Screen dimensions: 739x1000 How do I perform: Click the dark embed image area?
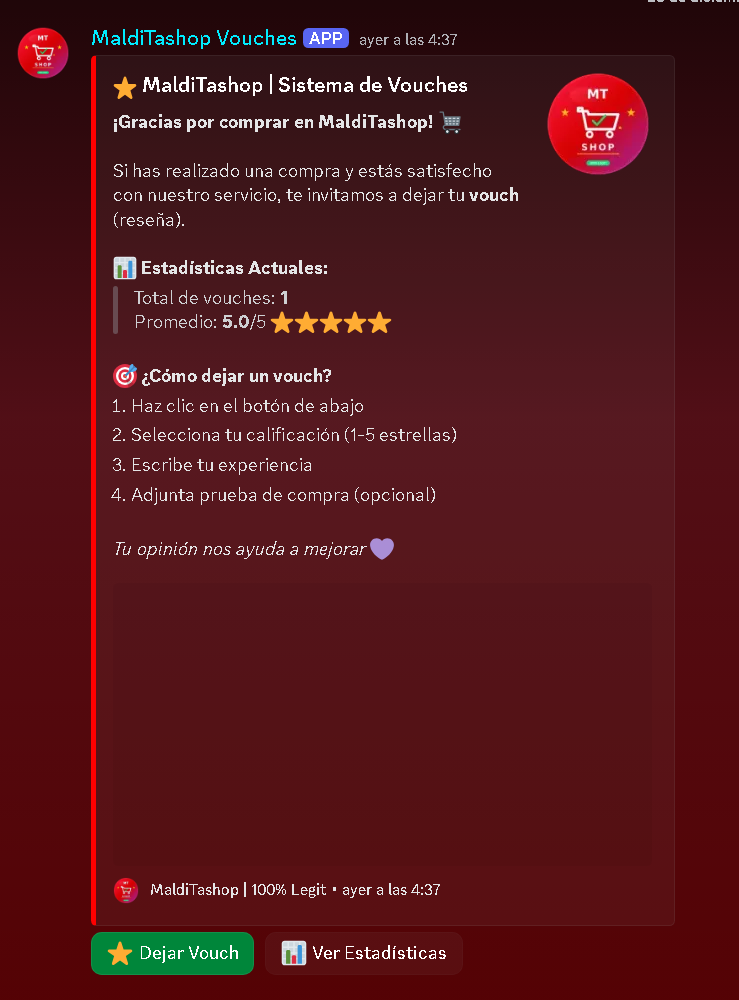pyautogui.click(x=383, y=720)
